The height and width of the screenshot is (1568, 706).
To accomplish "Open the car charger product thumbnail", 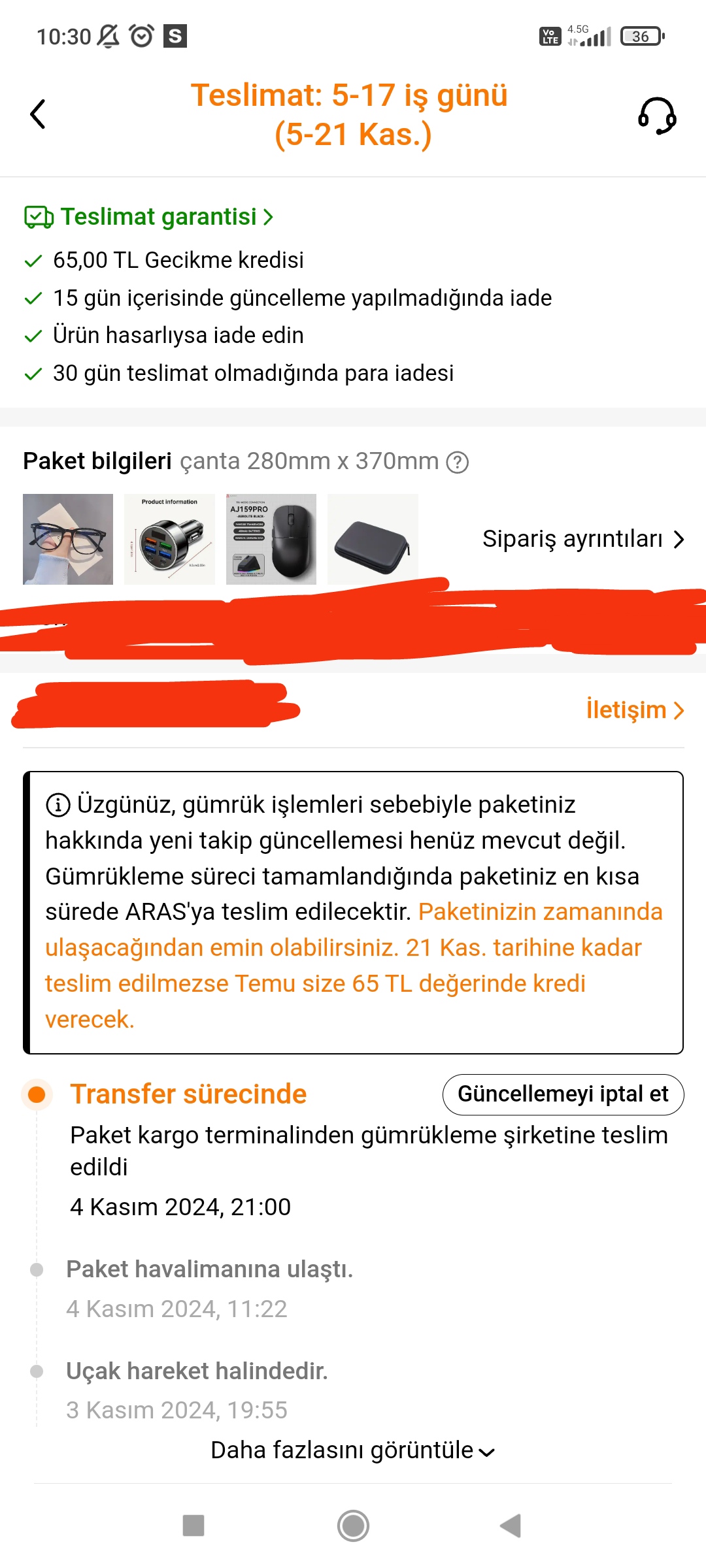I will pos(169,539).
